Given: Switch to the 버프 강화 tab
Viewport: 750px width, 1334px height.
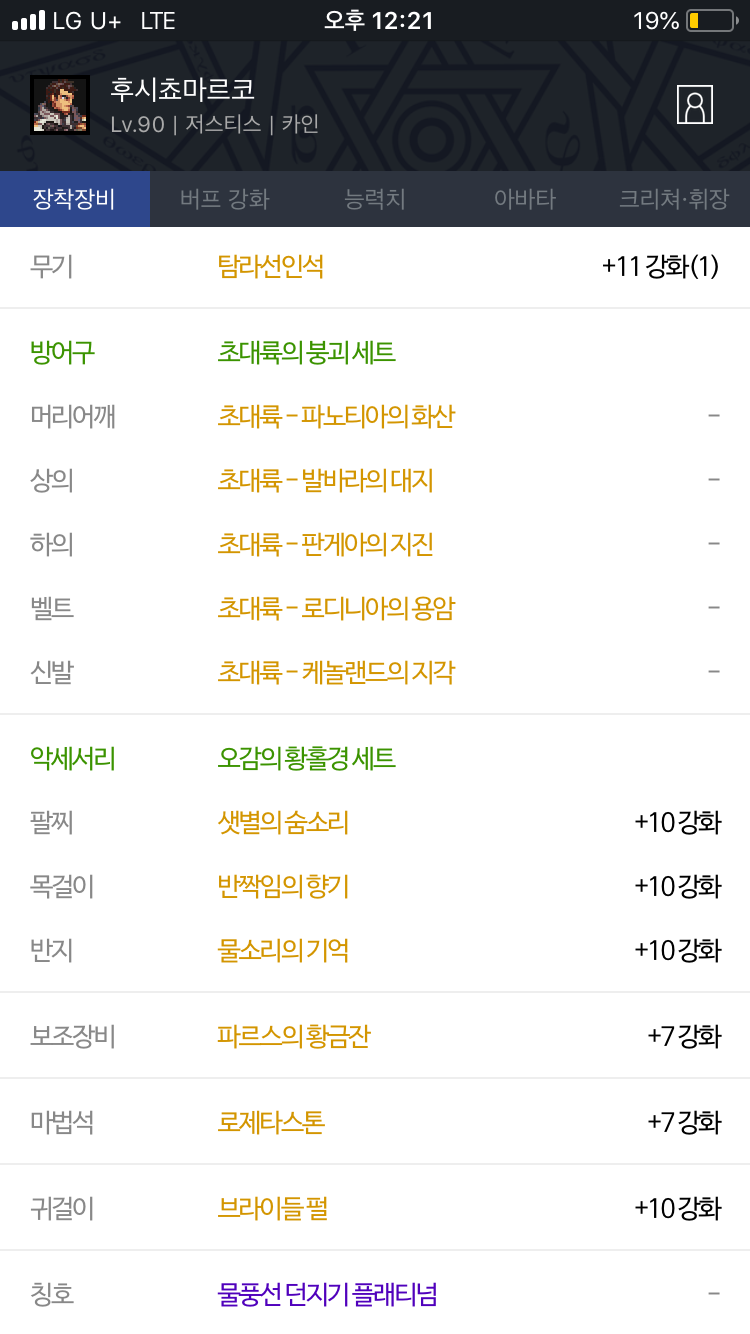Looking at the screenshot, I should pos(225,199).
